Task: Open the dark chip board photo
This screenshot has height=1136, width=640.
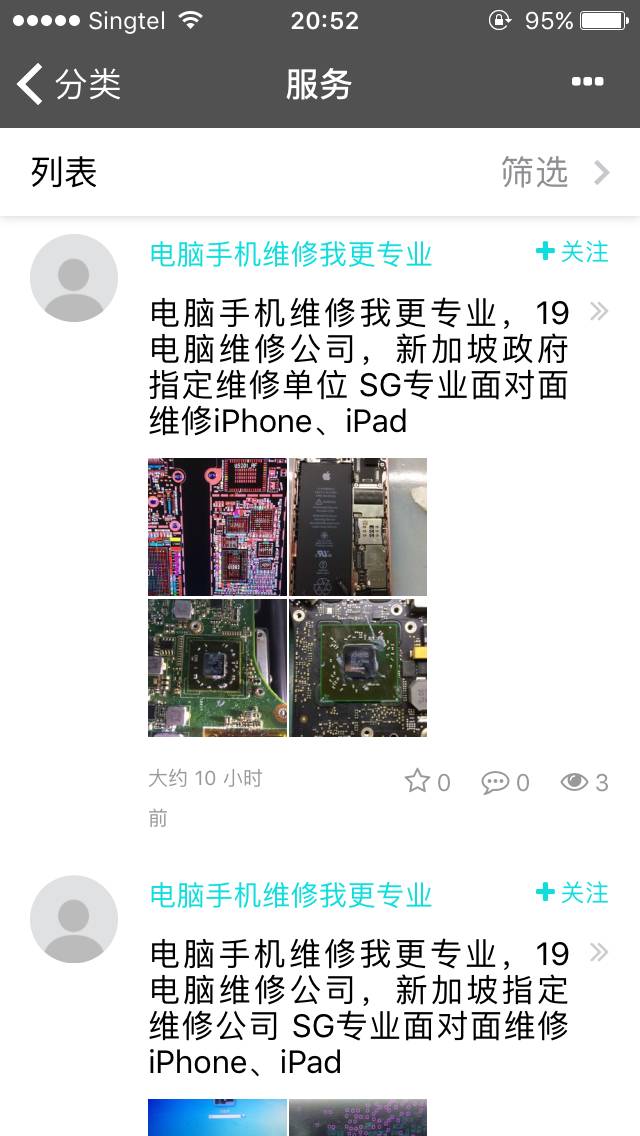Action: (358, 668)
